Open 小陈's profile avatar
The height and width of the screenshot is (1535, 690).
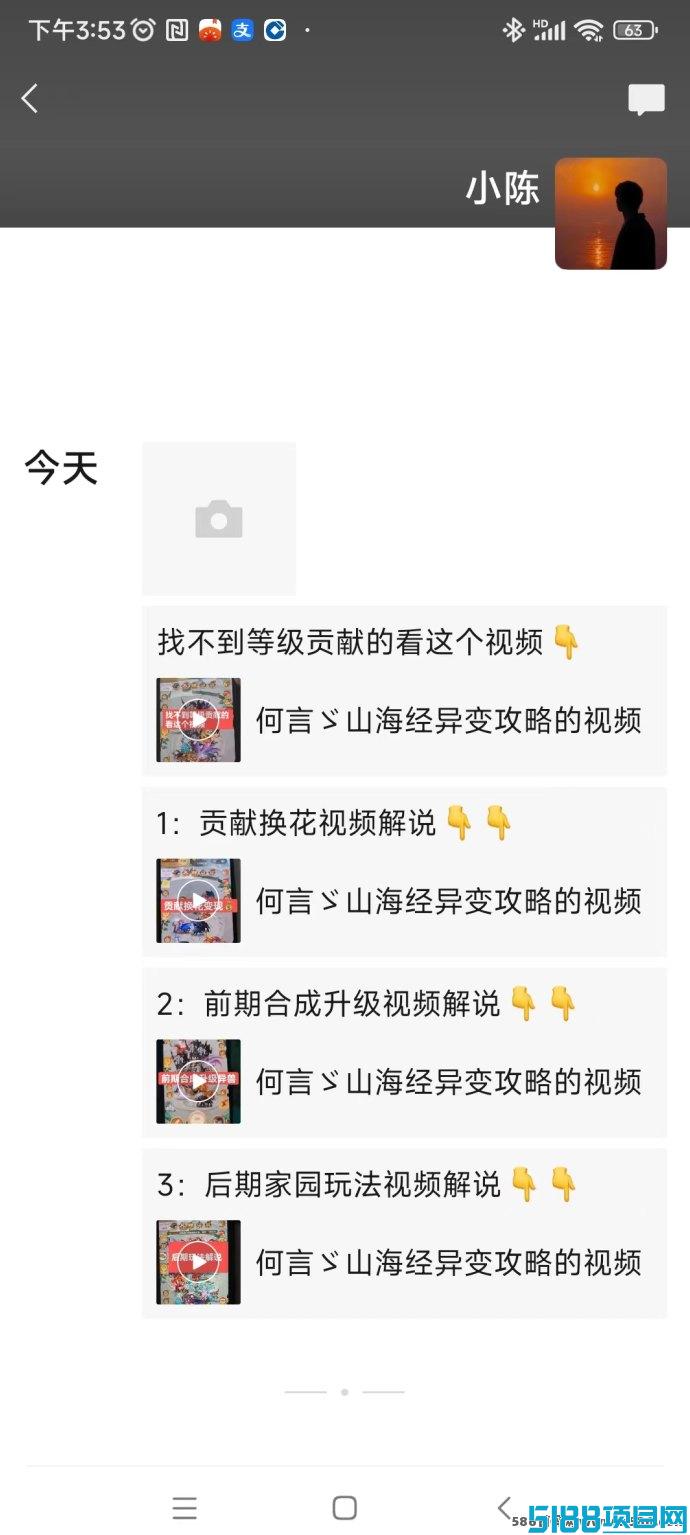[611, 213]
